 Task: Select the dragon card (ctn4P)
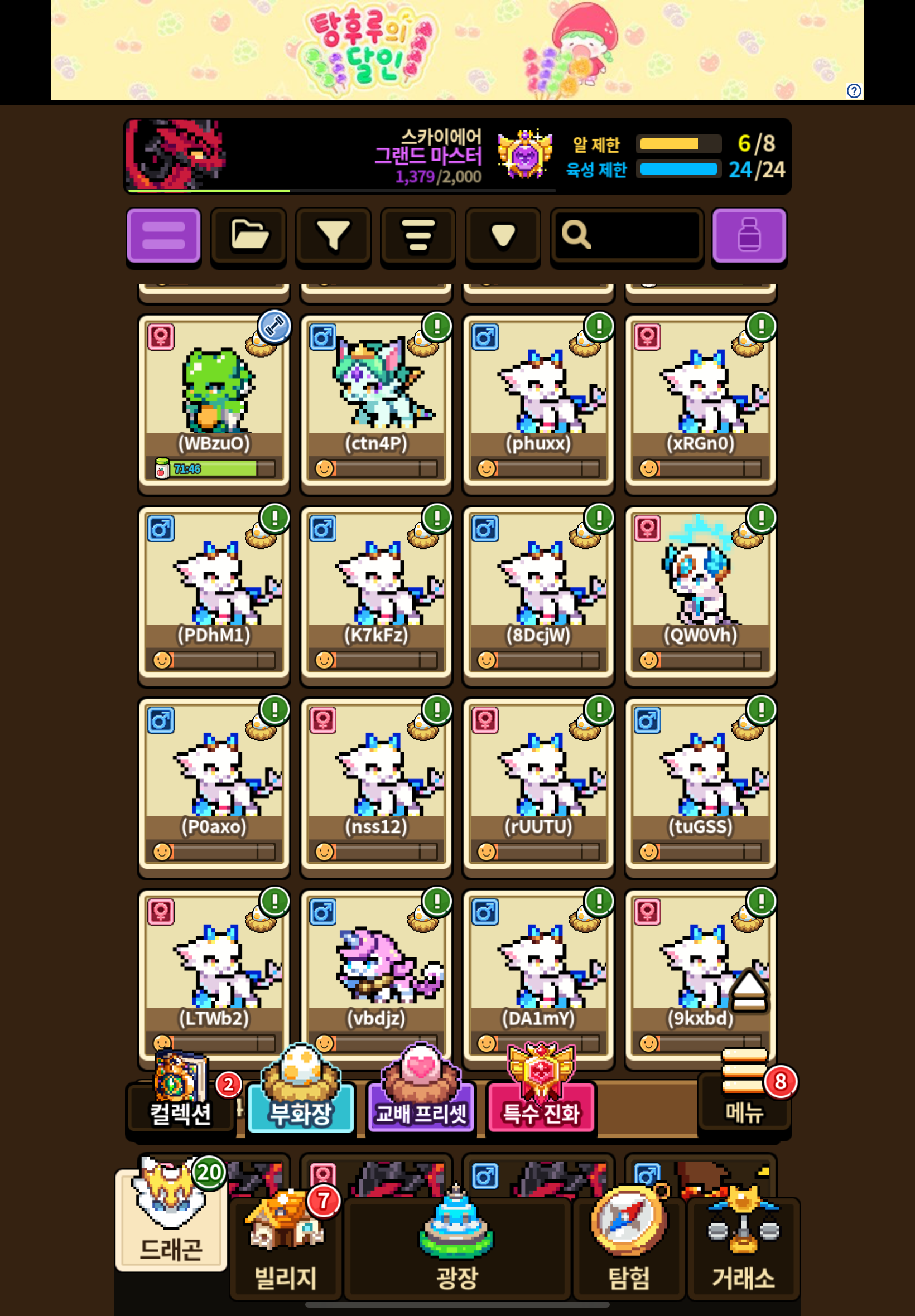point(376,403)
